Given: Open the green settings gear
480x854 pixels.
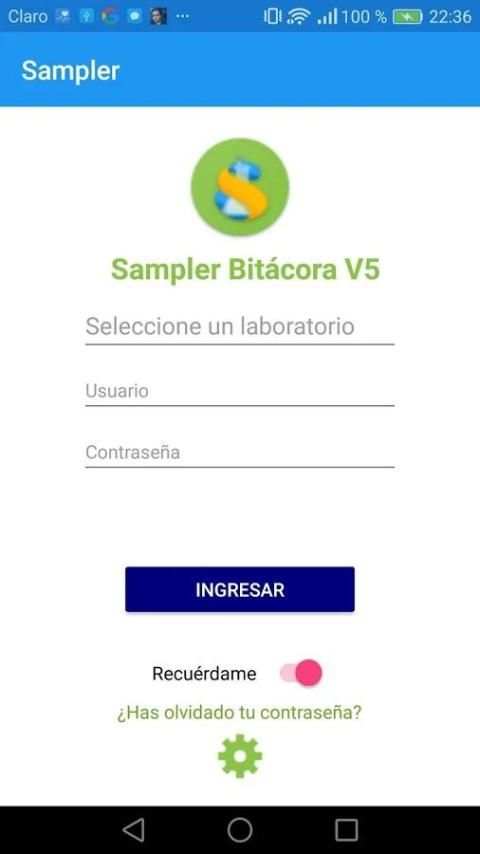Looking at the screenshot, I should click(x=240, y=757).
